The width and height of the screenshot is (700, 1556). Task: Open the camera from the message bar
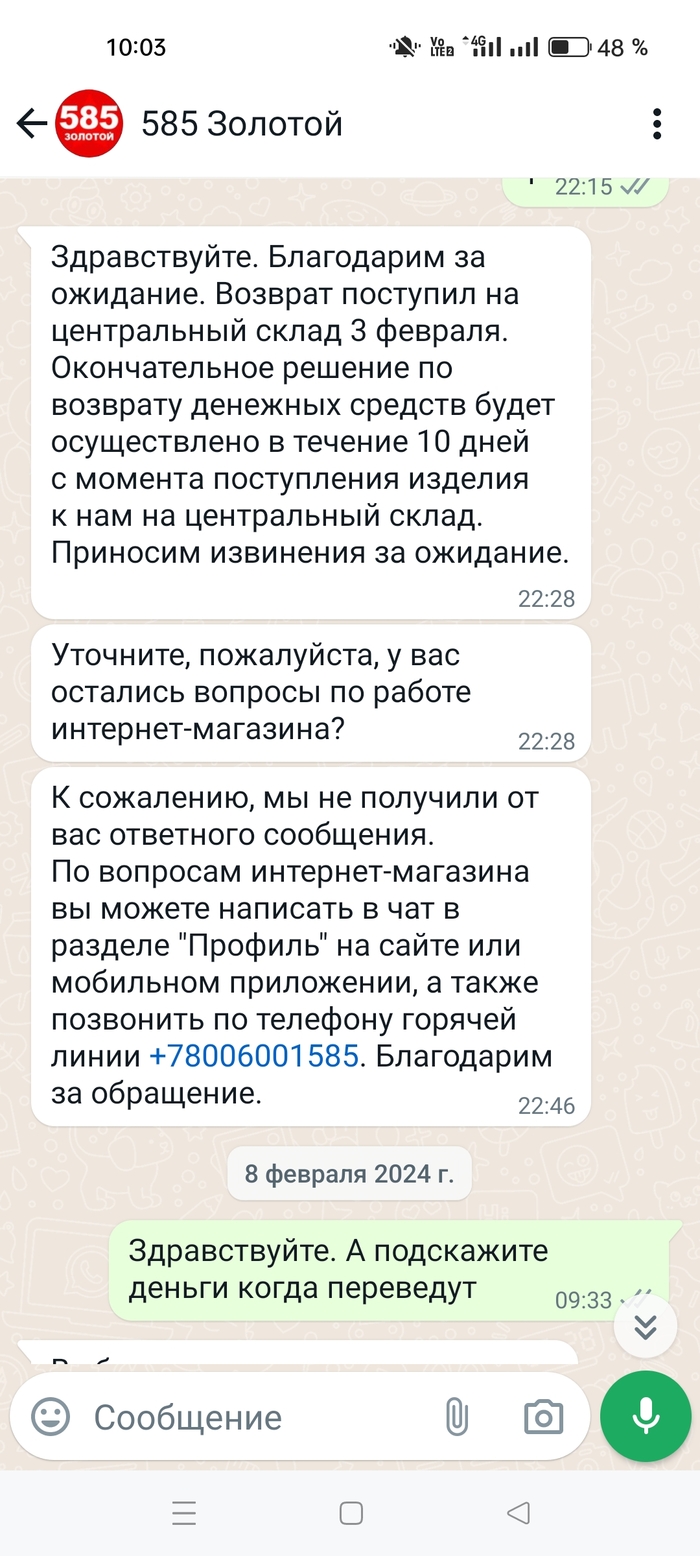[x=543, y=1417]
